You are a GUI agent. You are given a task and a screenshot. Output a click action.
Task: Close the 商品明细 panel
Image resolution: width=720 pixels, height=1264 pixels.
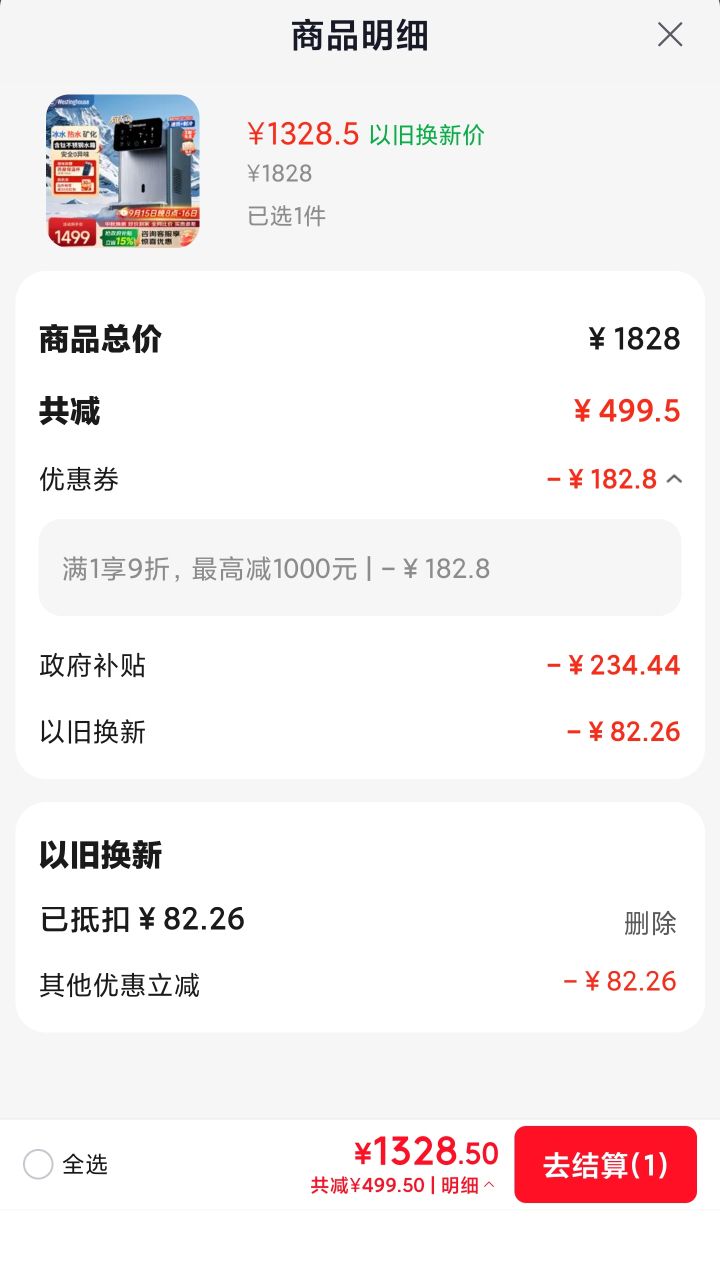pyautogui.click(x=670, y=35)
